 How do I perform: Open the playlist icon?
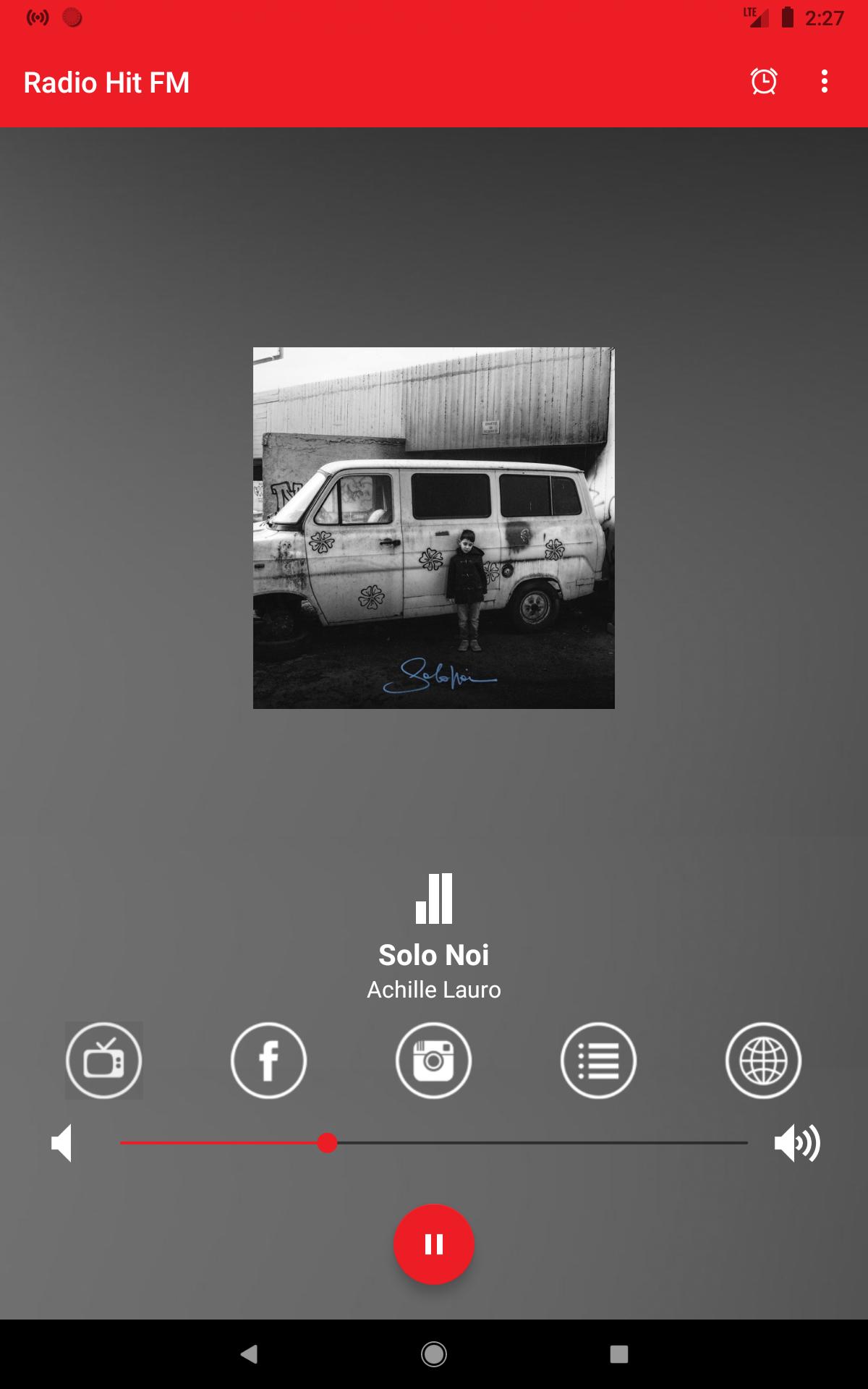pyautogui.click(x=598, y=1061)
